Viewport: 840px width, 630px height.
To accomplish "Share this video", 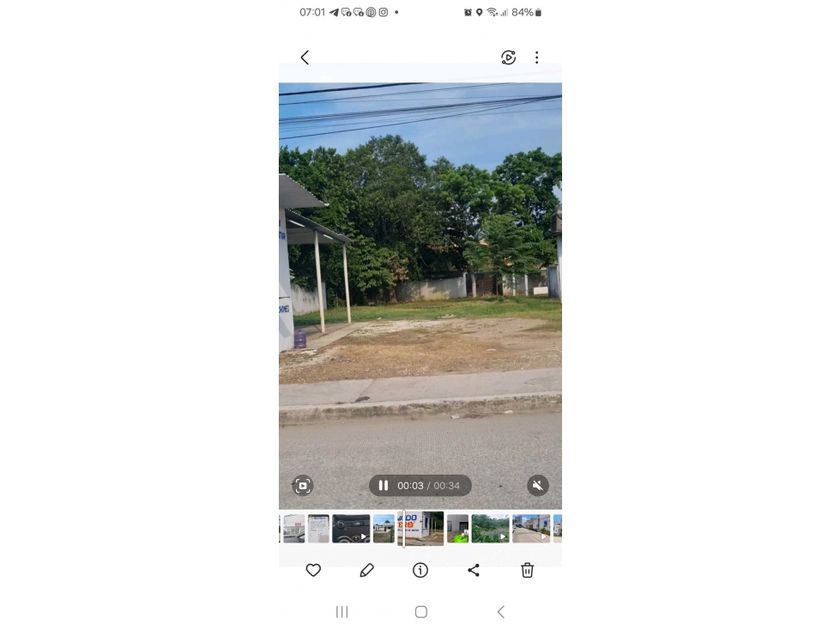I will [x=474, y=570].
